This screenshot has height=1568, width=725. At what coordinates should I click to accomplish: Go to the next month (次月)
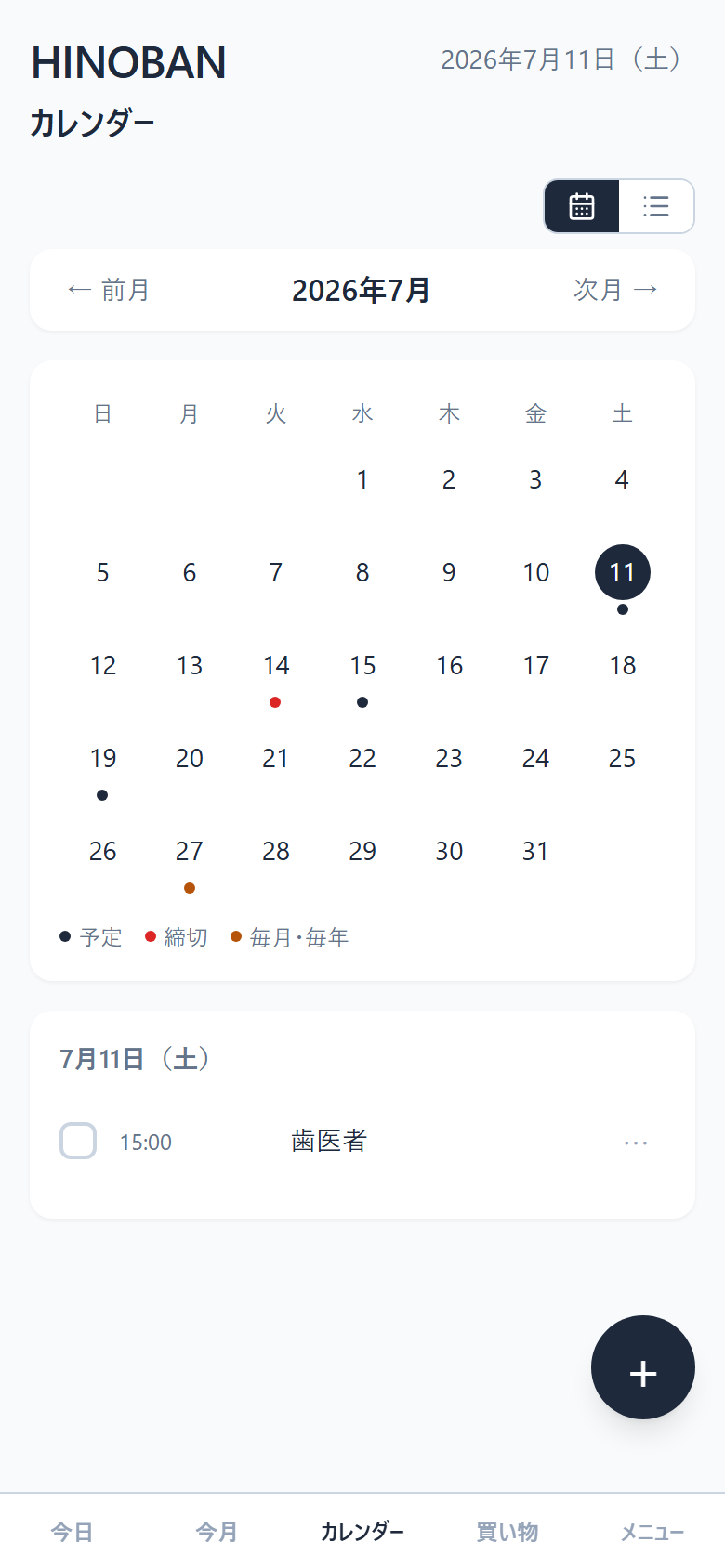click(x=616, y=290)
